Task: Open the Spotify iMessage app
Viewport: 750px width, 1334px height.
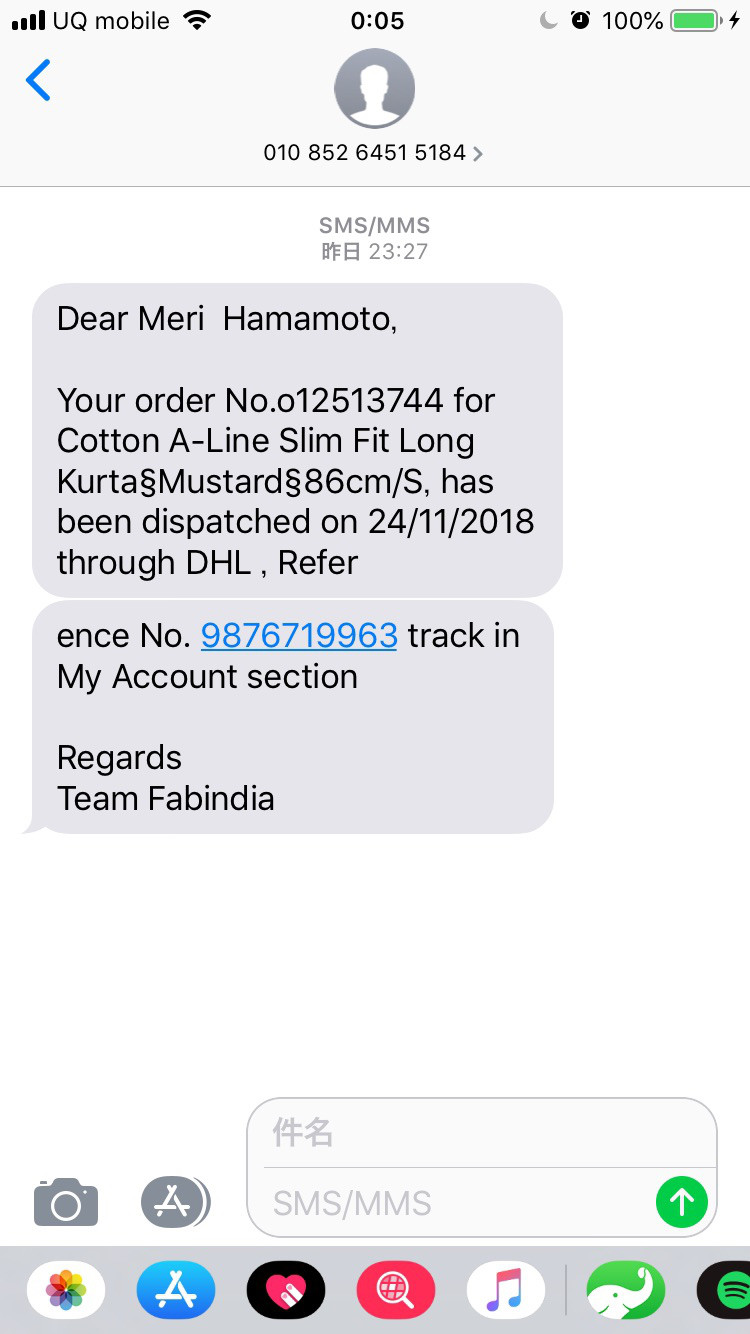Action: pos(726,1290)
